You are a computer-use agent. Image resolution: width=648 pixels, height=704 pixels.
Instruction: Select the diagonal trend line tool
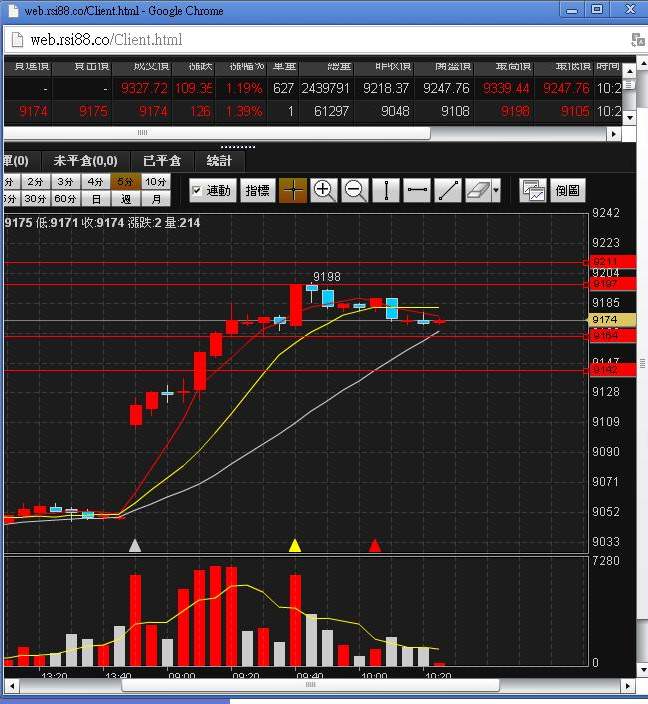(449, 190)
